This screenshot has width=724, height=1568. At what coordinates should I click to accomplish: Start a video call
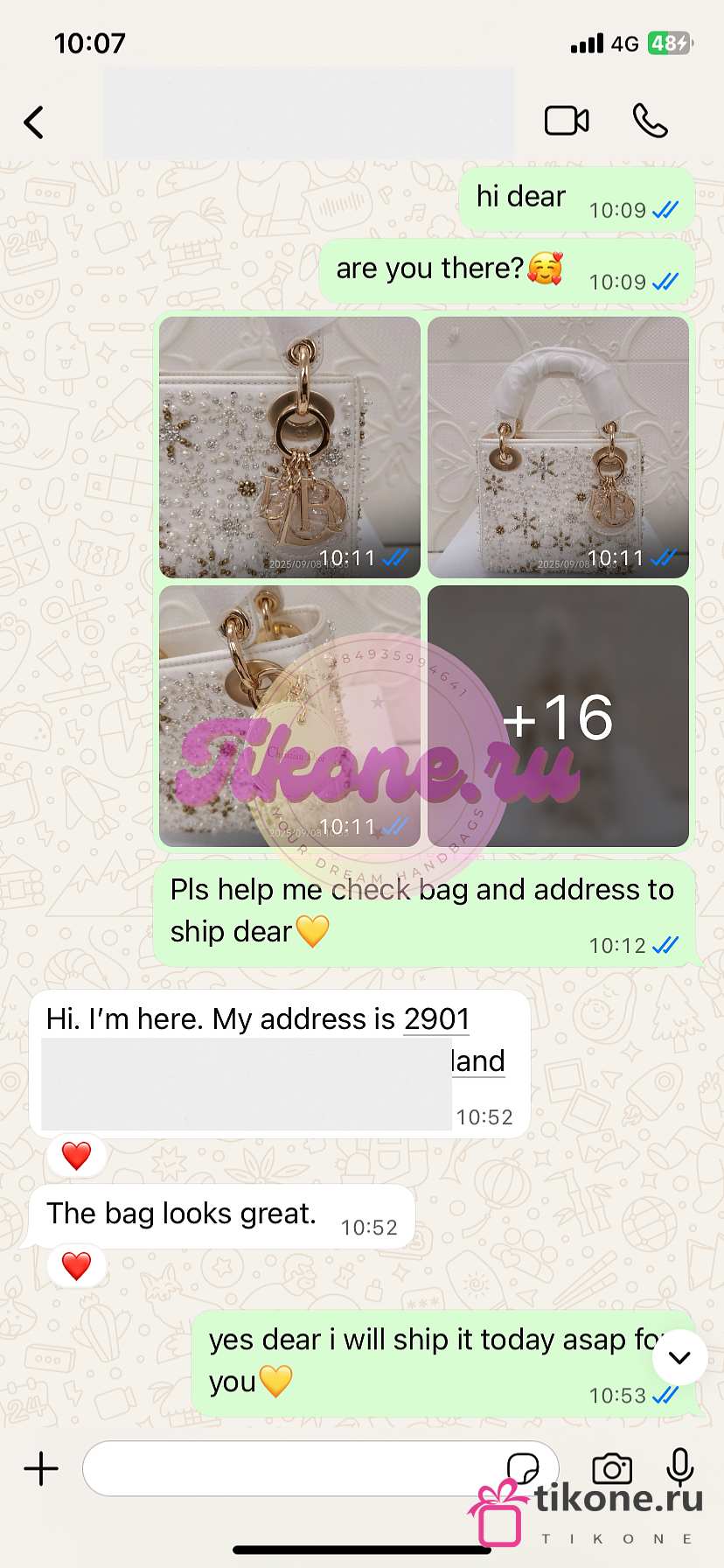(567, 121)
